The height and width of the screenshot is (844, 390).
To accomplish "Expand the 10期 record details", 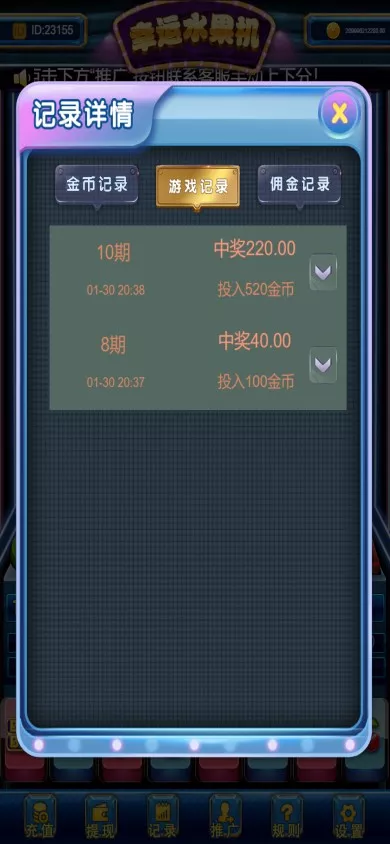I will coord(323,272).
